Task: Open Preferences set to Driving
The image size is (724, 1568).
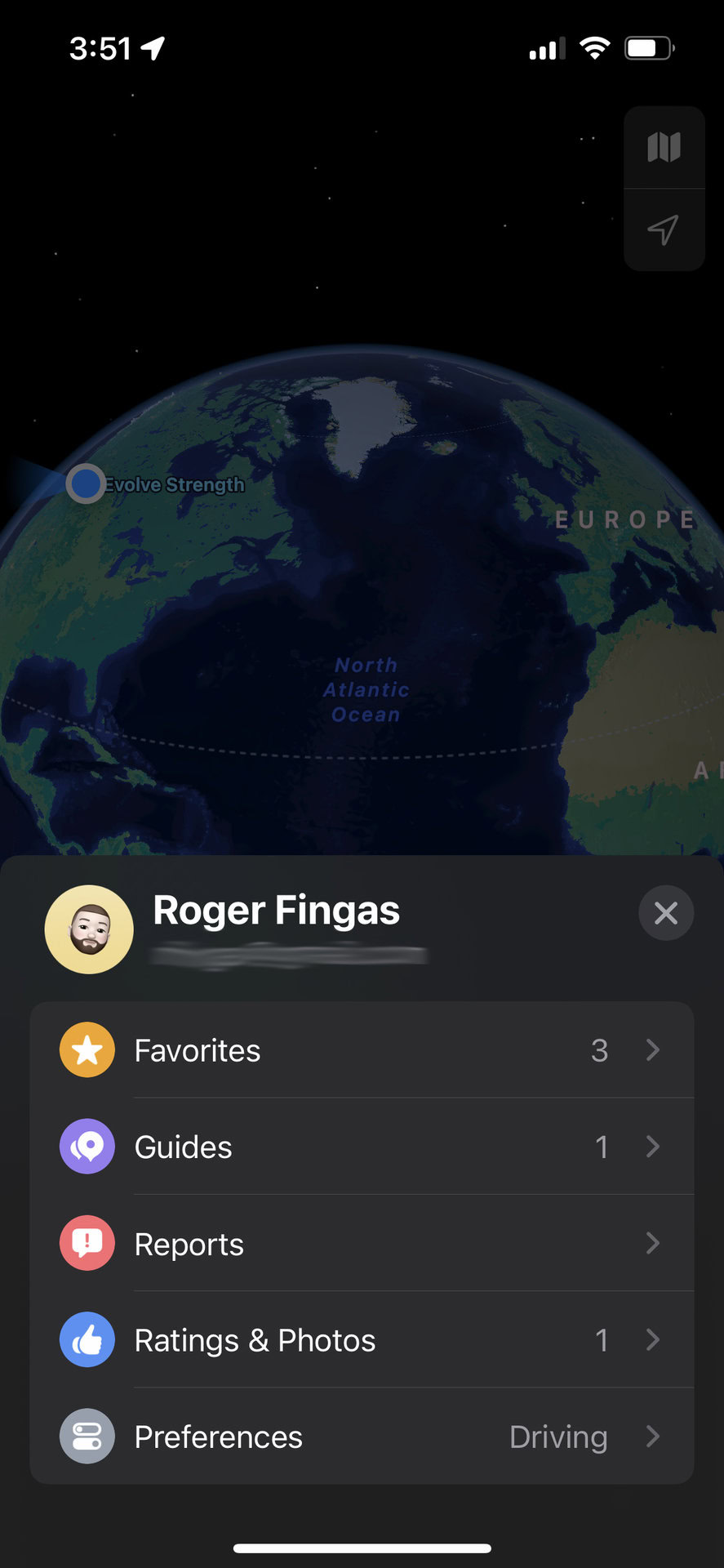Action: coord(362,1437)
